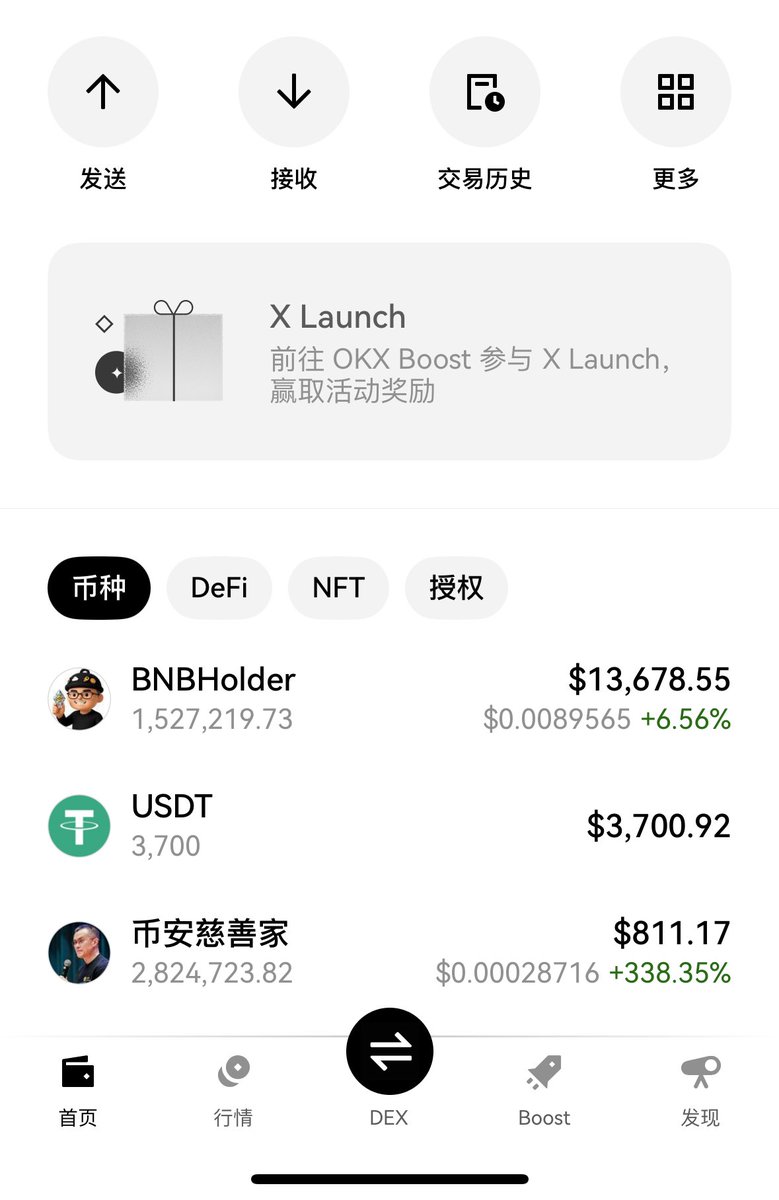Viewport: 779px width, 1200px height.
Task: Tap the 发送 send button
Action: [103, 92]
